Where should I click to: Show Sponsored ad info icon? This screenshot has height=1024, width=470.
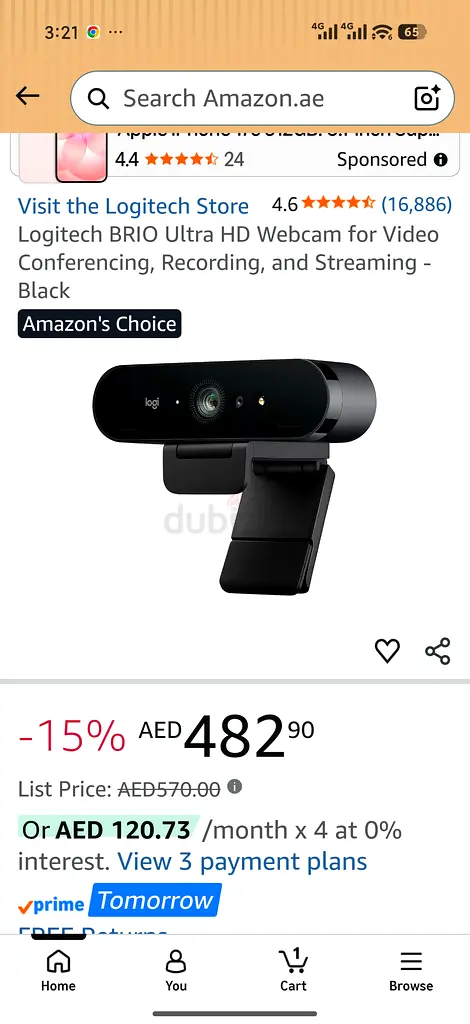pyautogui.click(x=441, y=159)
